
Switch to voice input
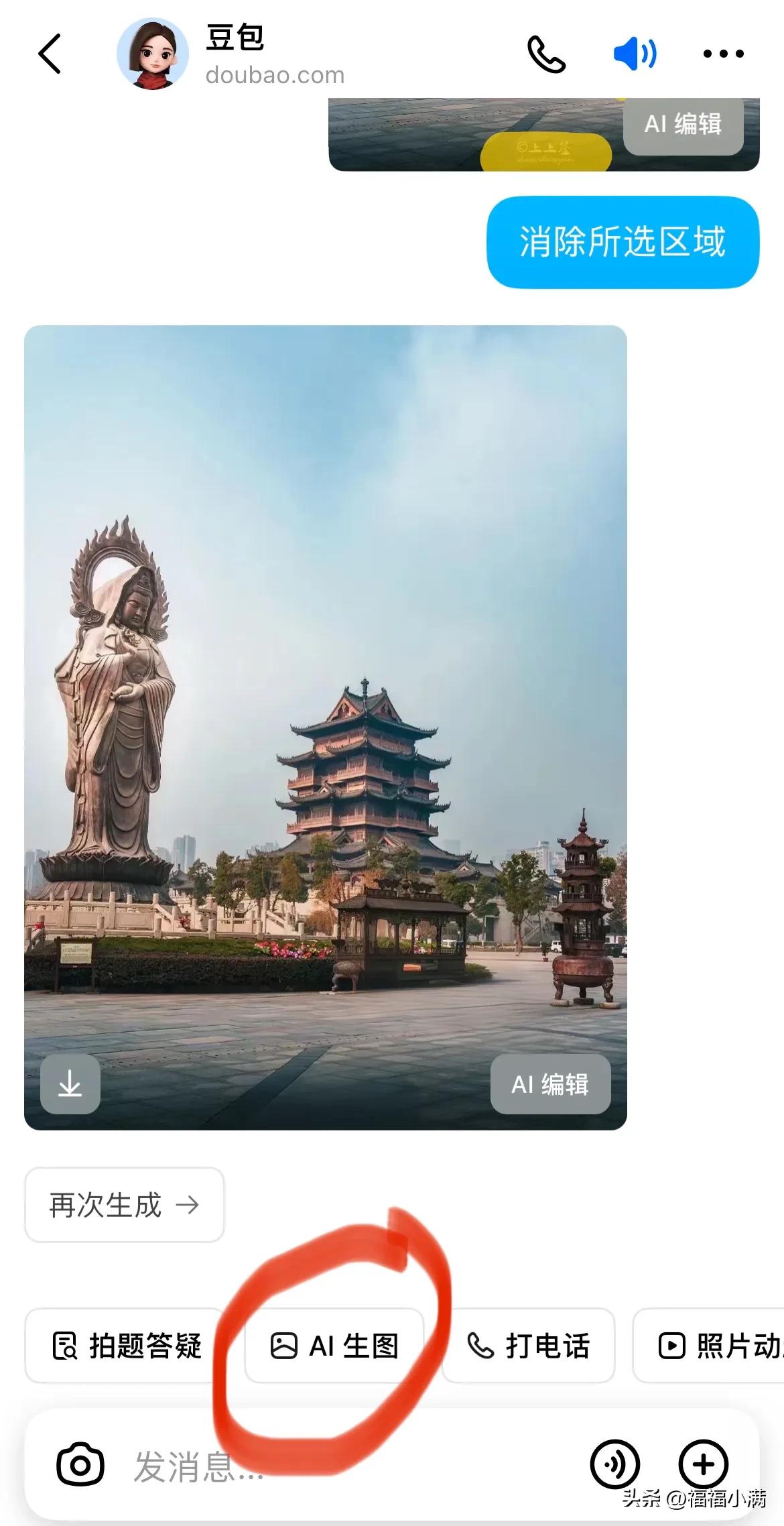point(614,1465)
